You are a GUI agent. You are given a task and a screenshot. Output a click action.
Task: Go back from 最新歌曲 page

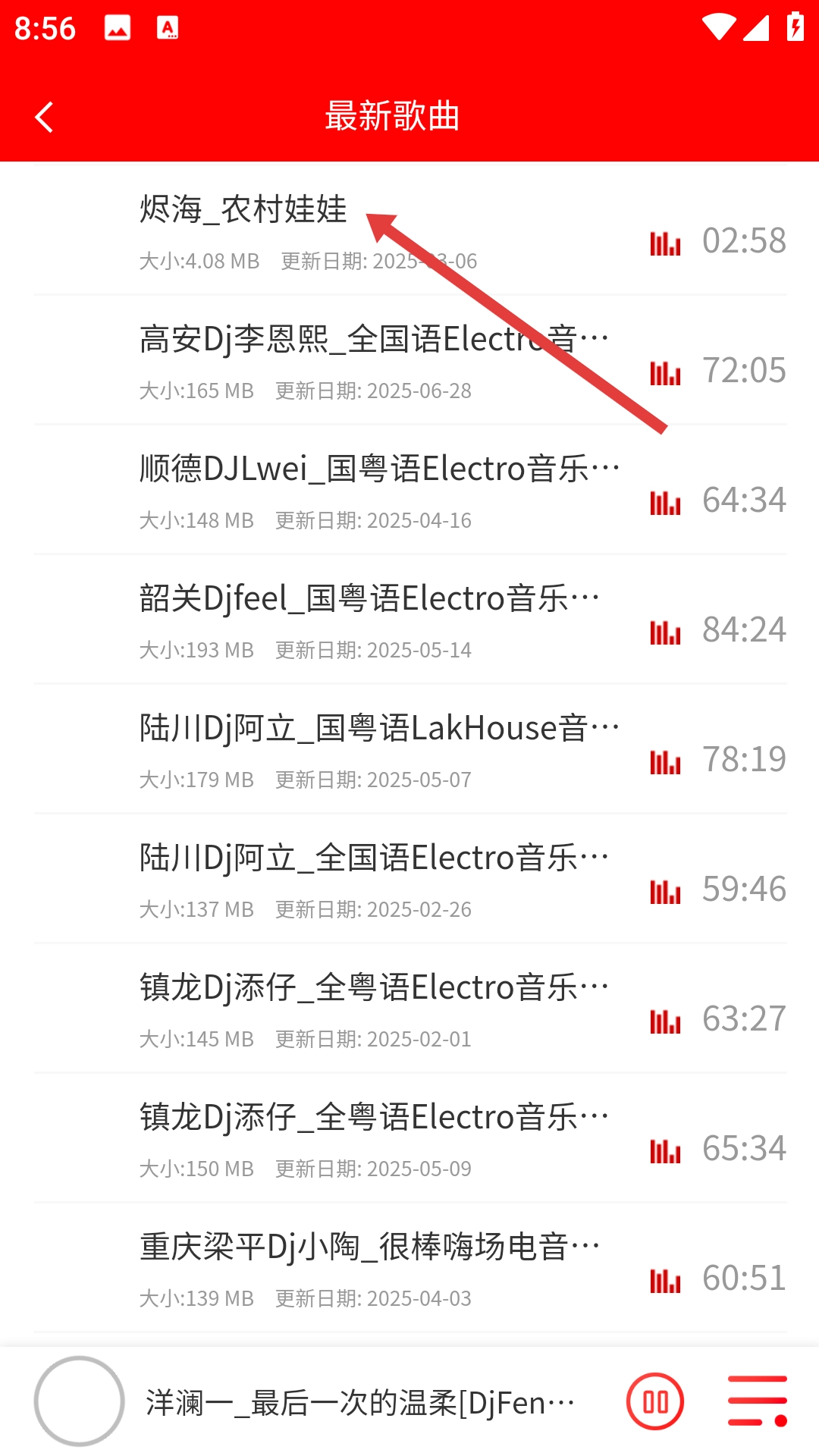pos(44,118)
